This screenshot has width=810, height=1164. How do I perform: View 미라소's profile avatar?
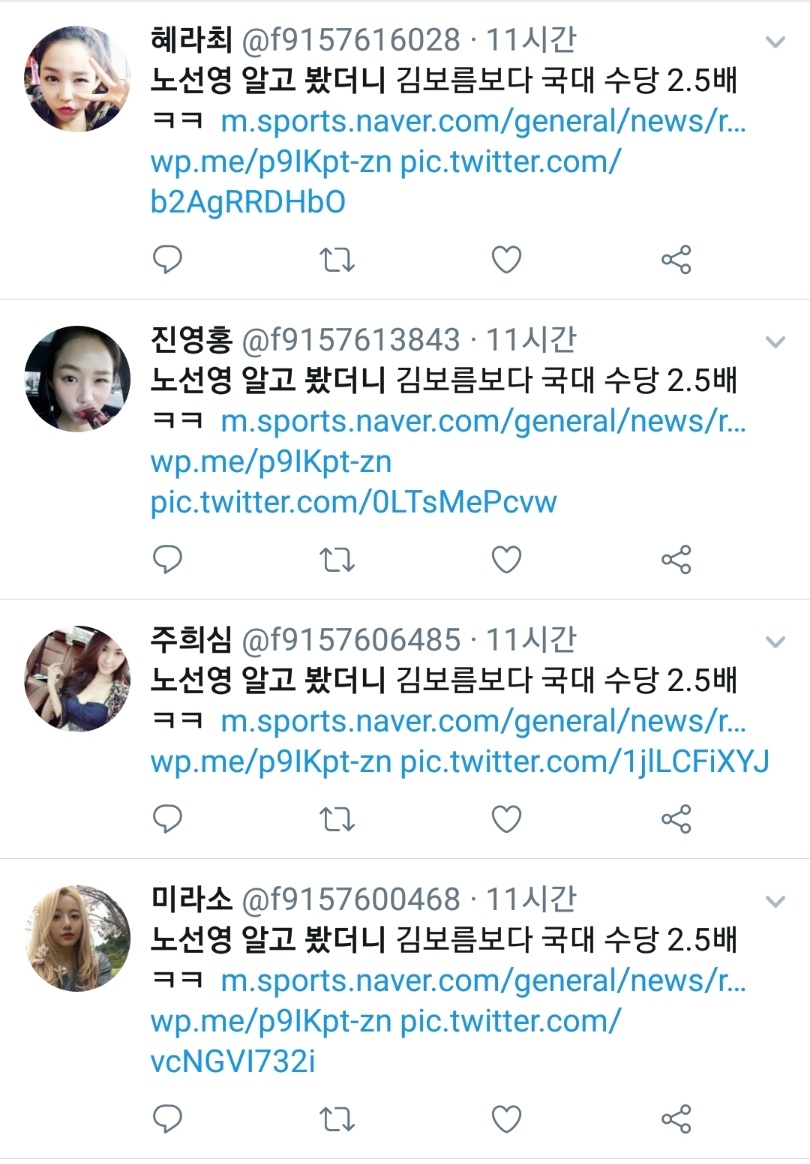77,937
